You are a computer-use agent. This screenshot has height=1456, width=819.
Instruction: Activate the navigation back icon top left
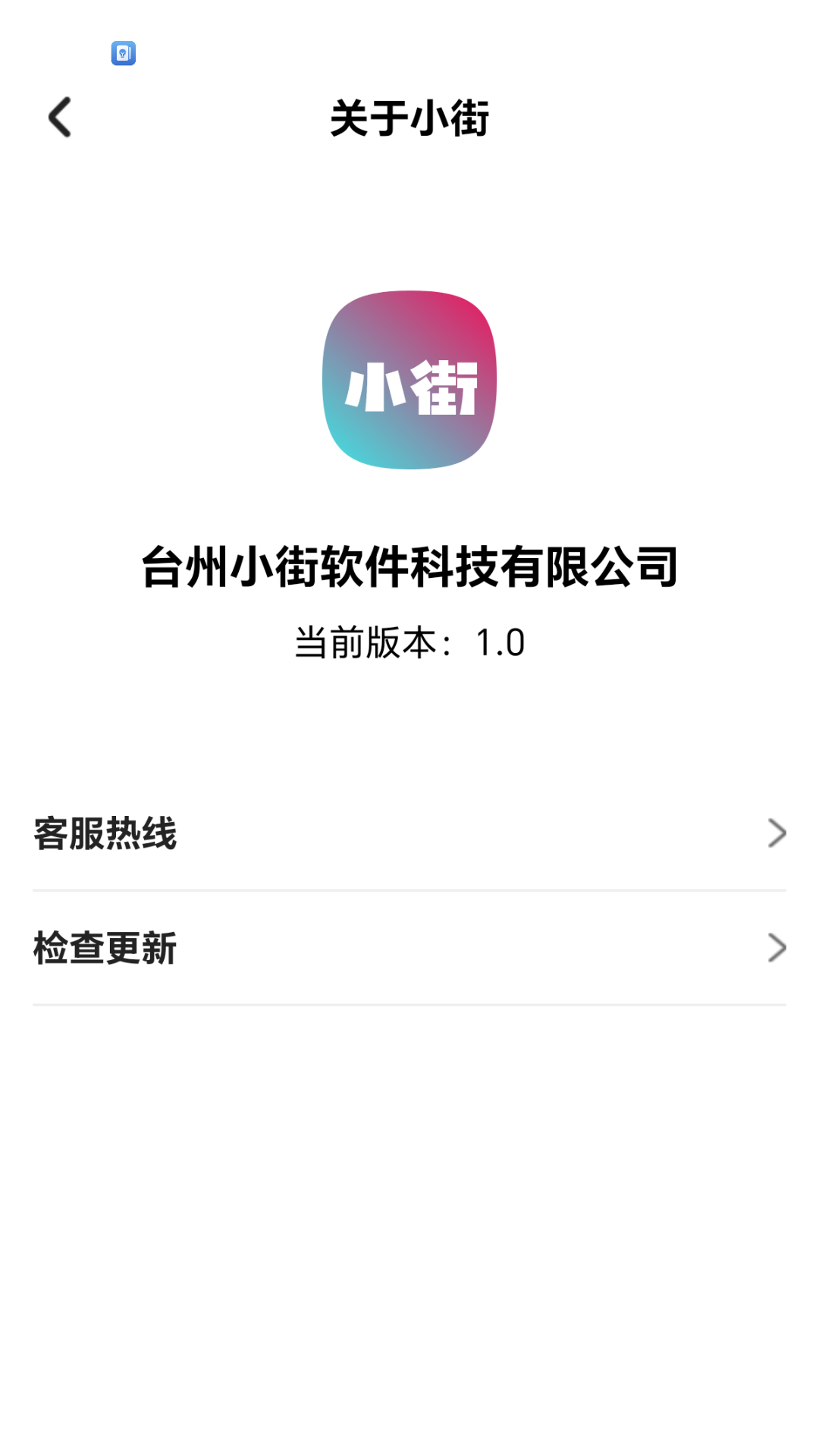point(59,118)
